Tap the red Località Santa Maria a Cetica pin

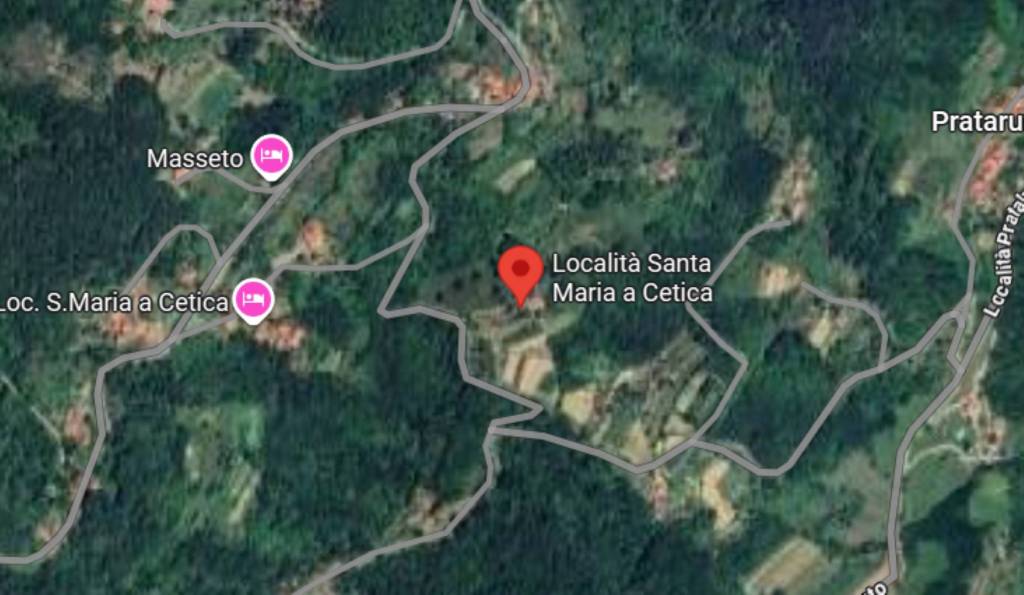pyautogui.click(x=520, y=270)
